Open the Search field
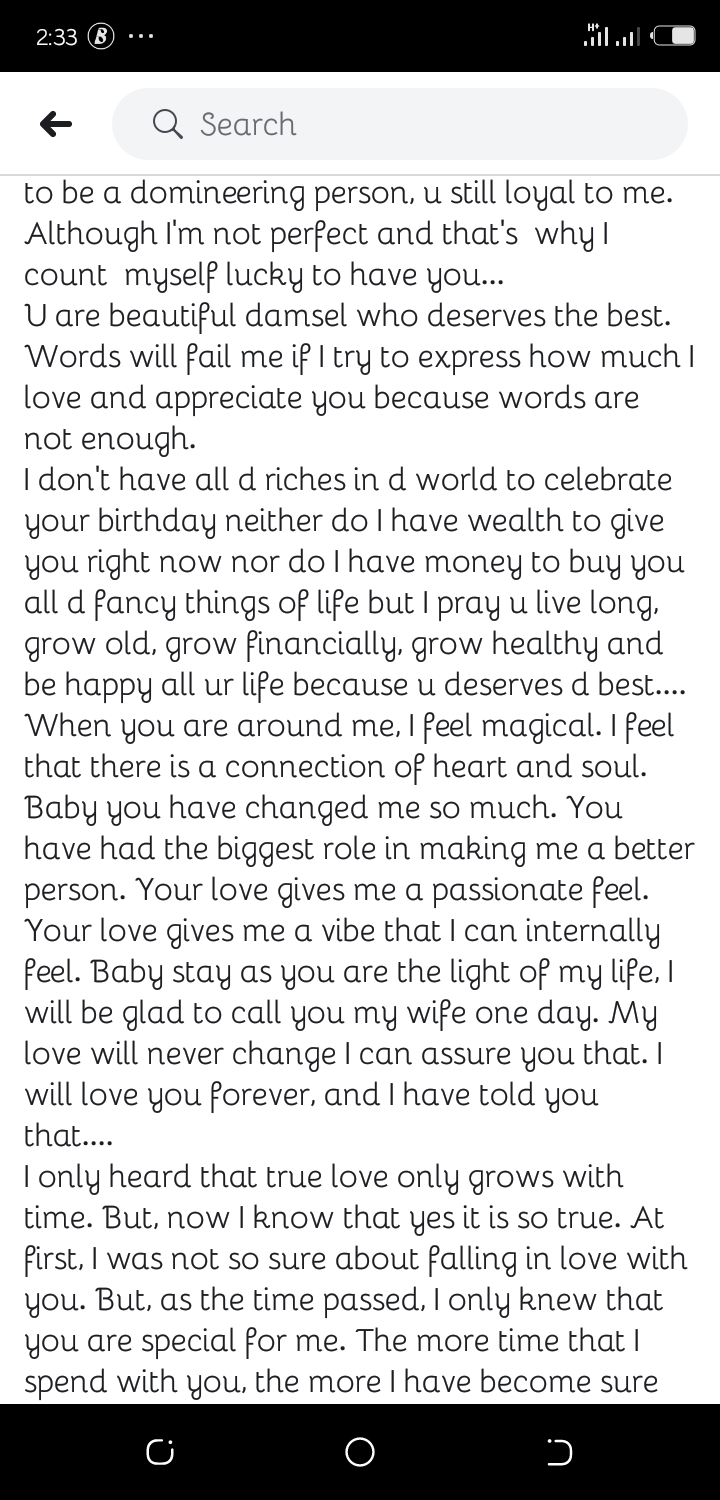 click(400, 124)
